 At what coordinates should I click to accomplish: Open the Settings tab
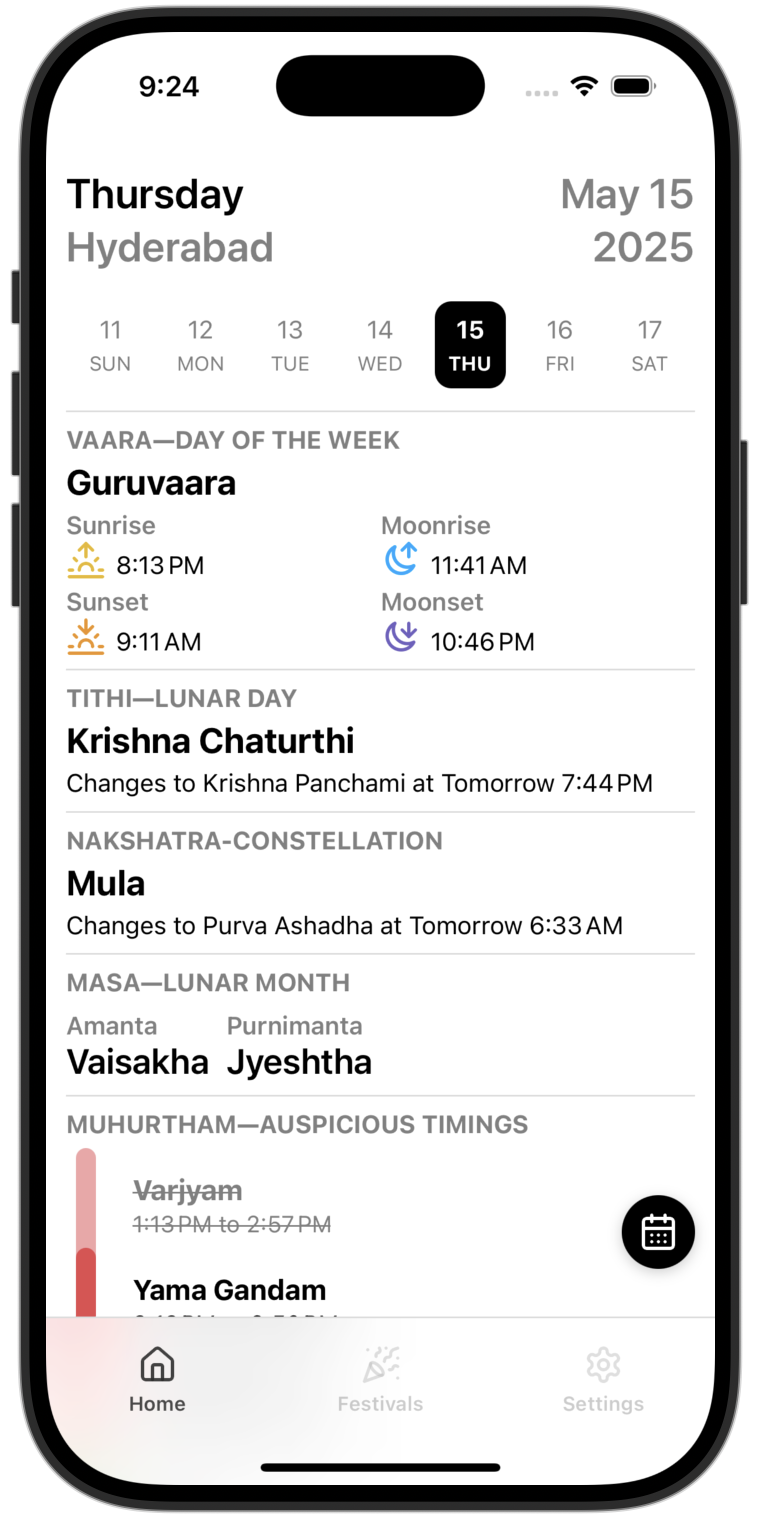[603, 1380]
